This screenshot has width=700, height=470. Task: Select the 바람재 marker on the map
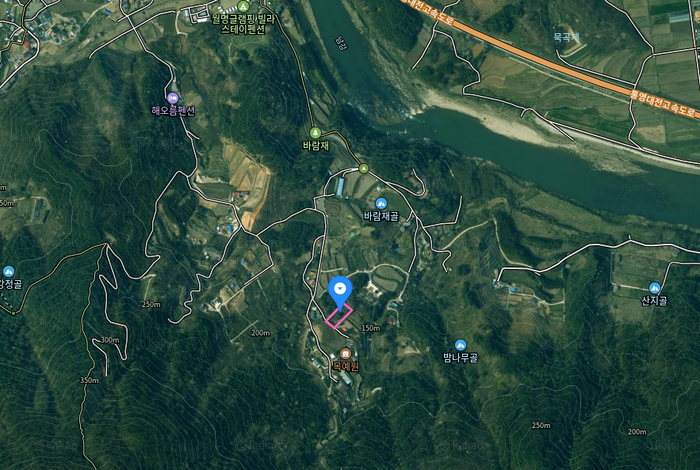click(x=315, y=133)
